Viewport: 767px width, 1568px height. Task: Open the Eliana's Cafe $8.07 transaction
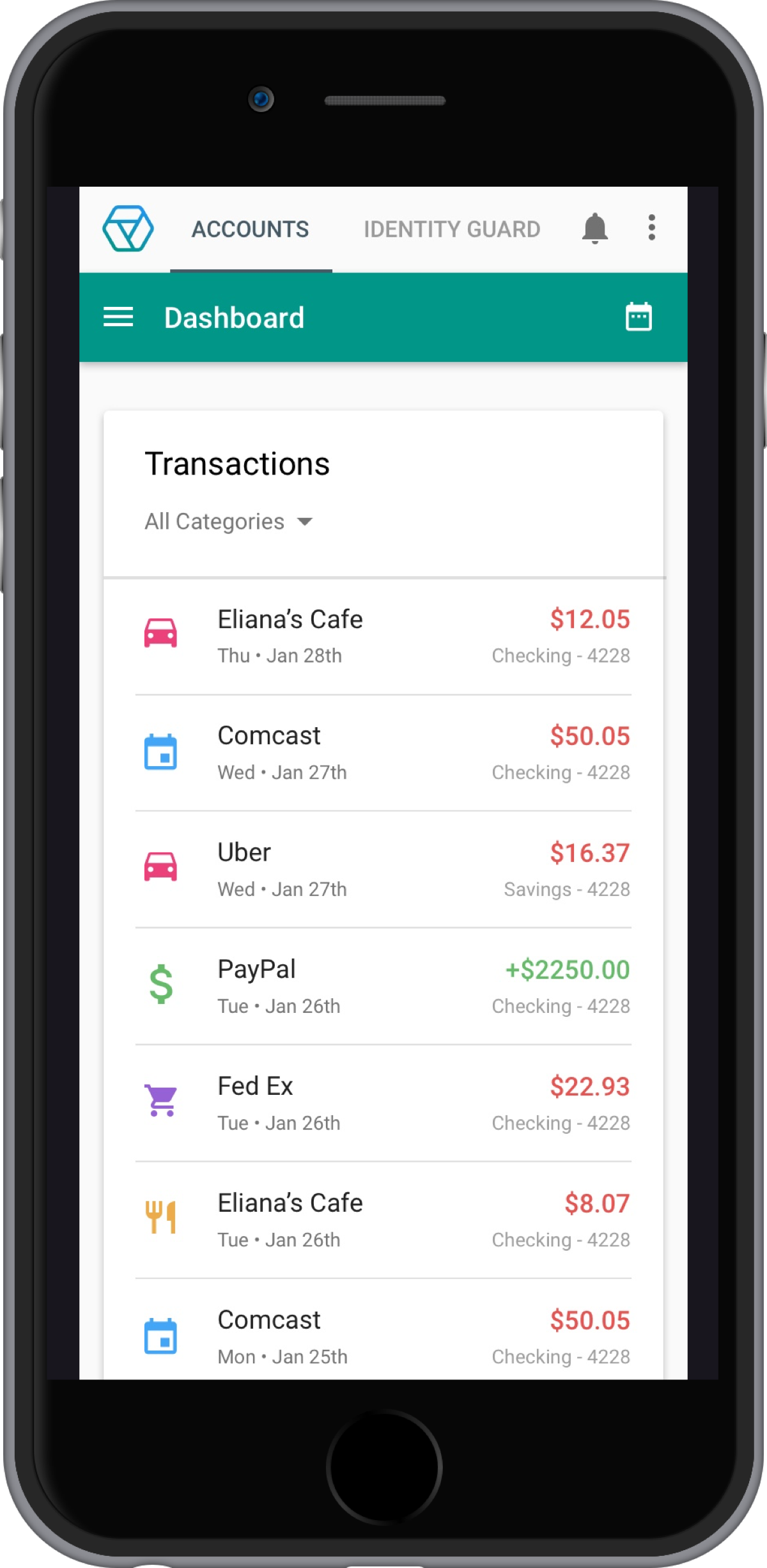(383, 1221)
